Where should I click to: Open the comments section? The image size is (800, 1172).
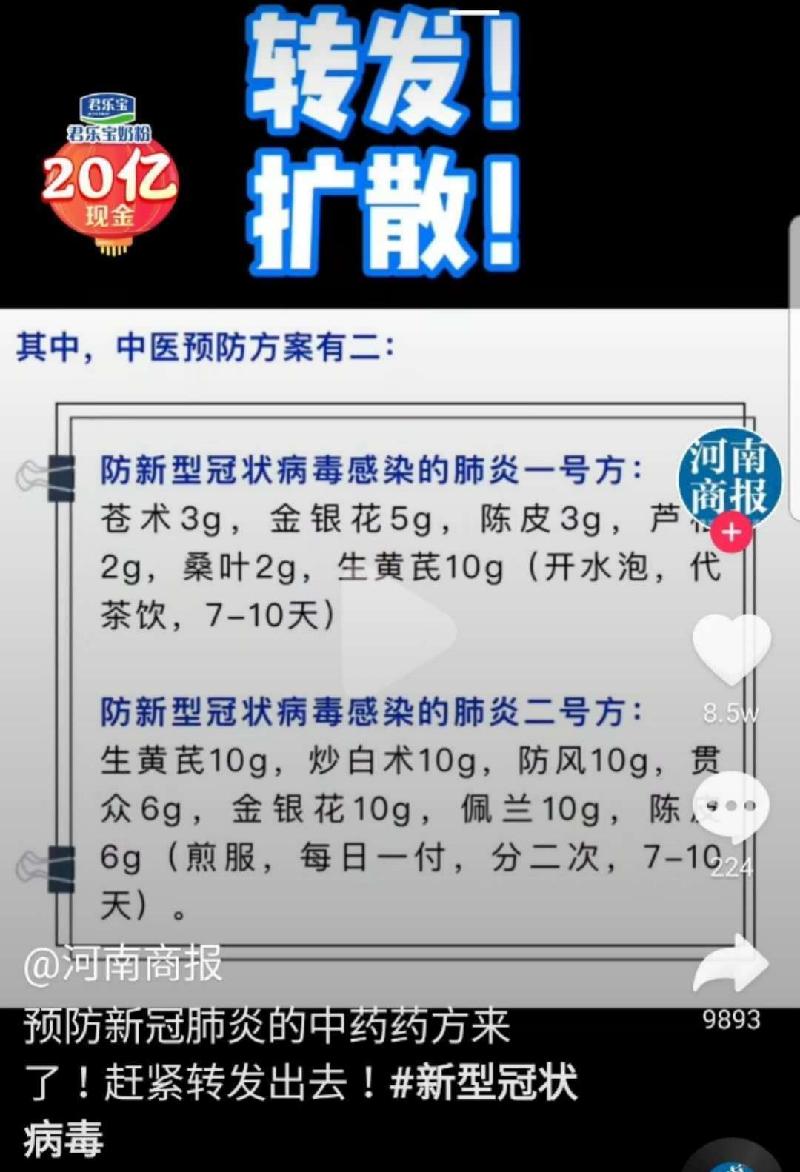(731, 804)
